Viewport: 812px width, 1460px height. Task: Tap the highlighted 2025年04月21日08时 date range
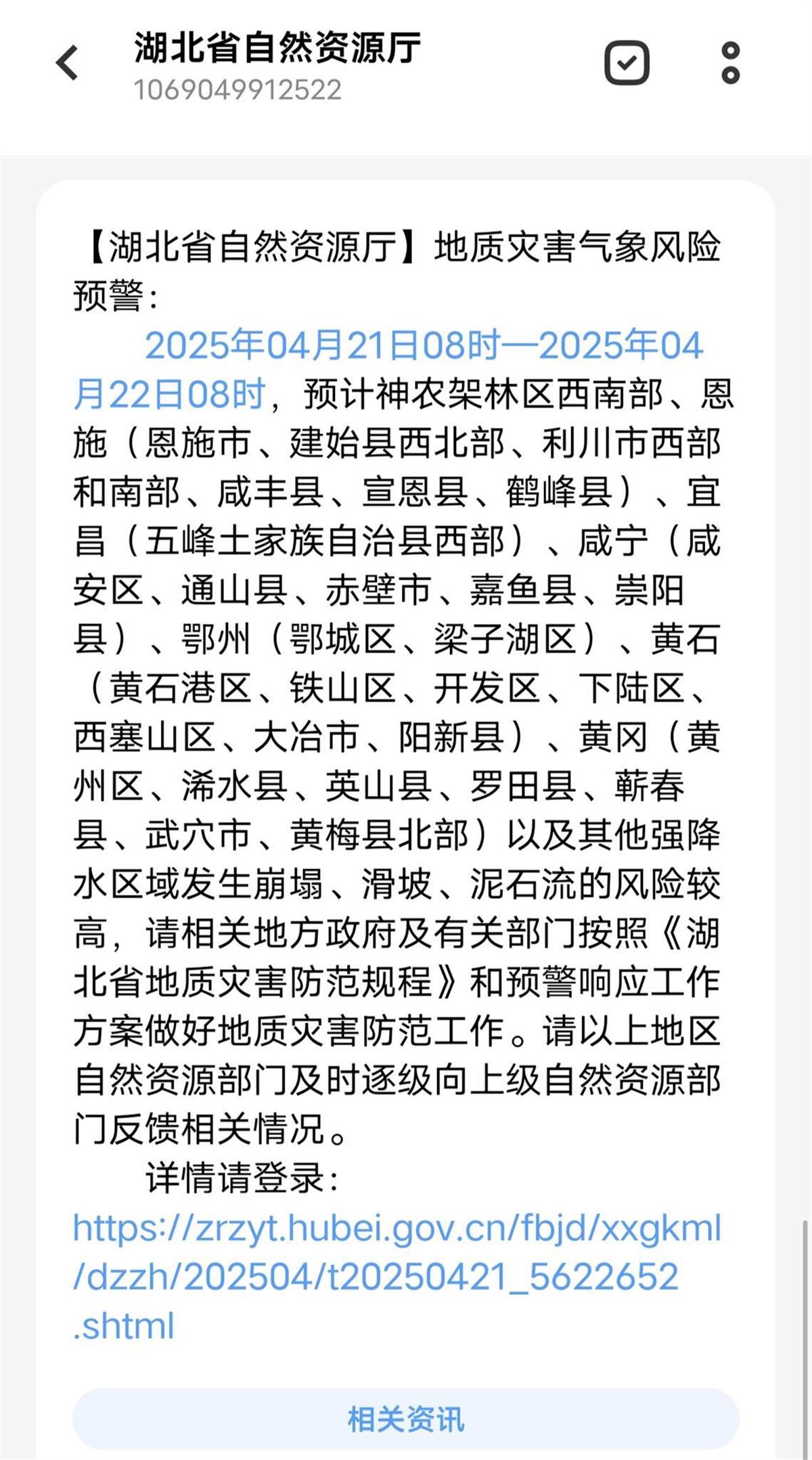pos(424,347)
